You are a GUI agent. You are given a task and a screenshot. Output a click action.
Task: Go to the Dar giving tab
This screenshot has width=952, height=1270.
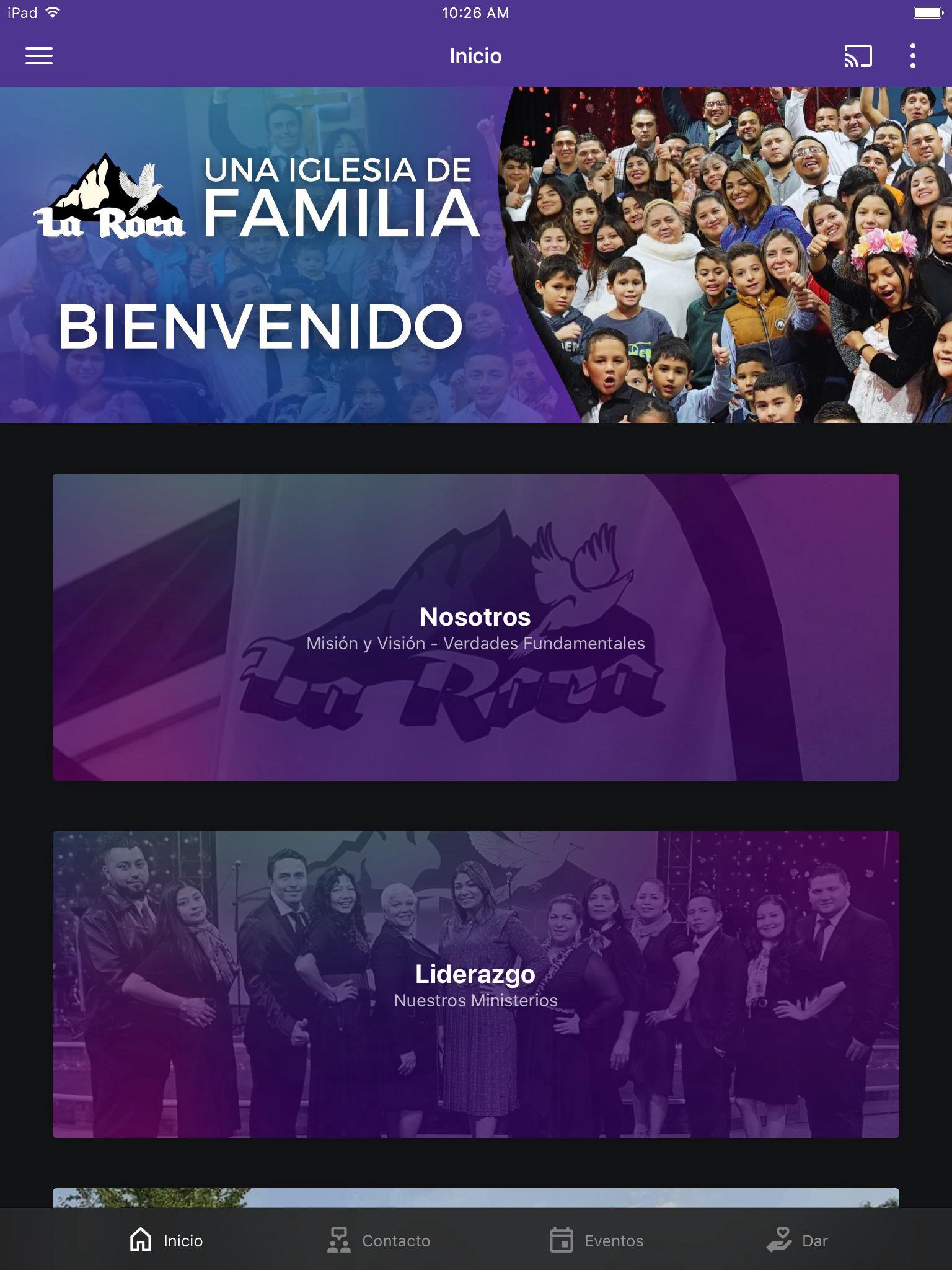pyautogui.click(x=797, y=1240)
